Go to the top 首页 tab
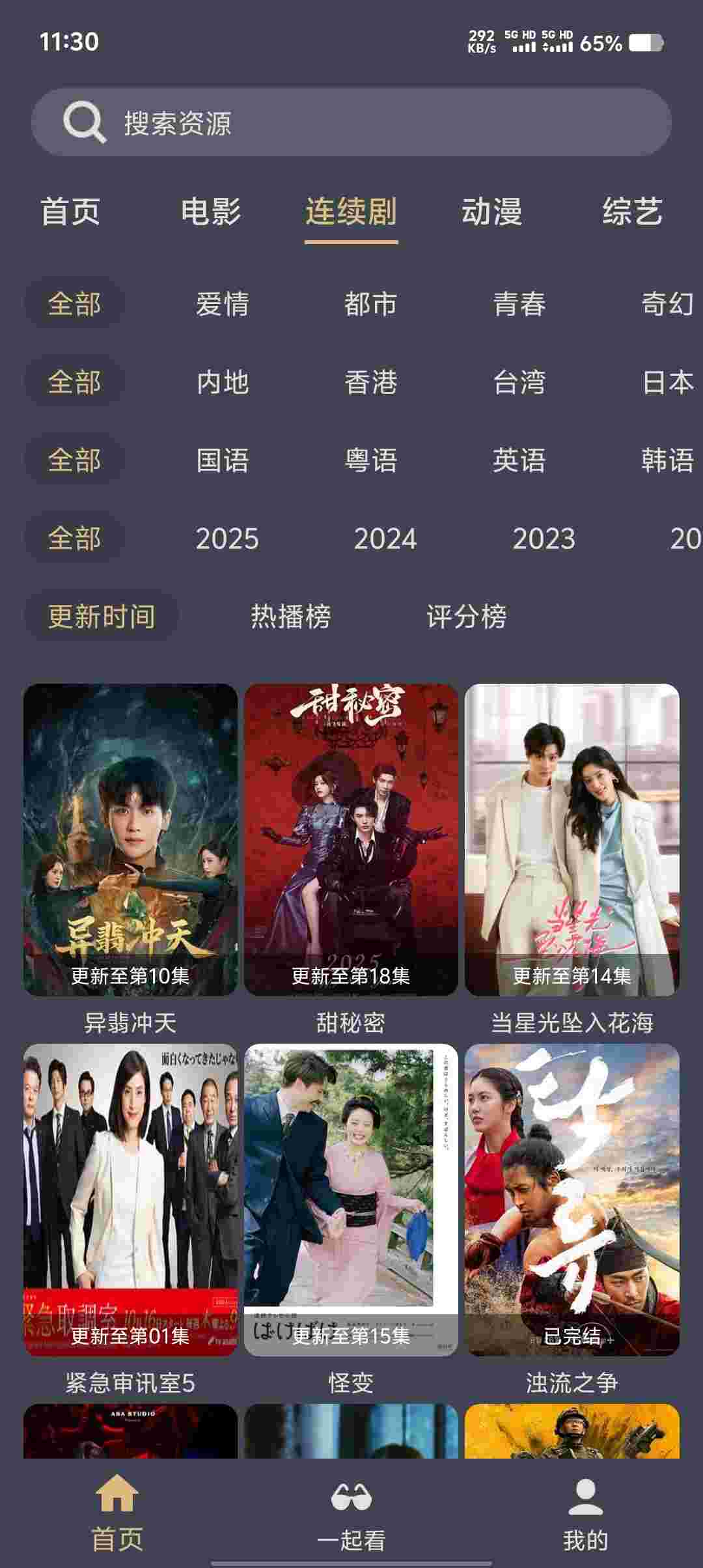703x1568 pixels. coord(70,212)
